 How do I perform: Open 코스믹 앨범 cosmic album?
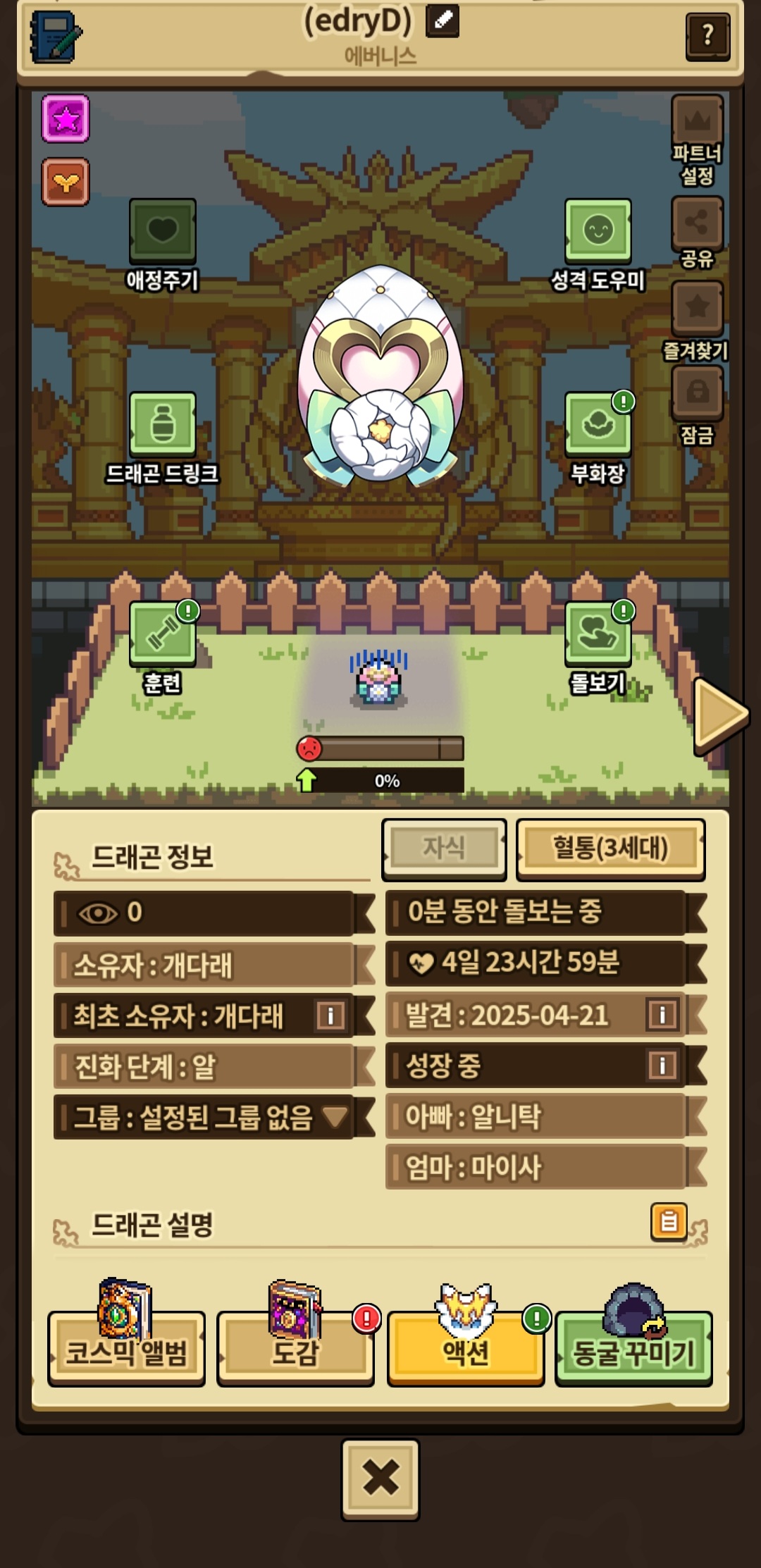[126, 1351]
